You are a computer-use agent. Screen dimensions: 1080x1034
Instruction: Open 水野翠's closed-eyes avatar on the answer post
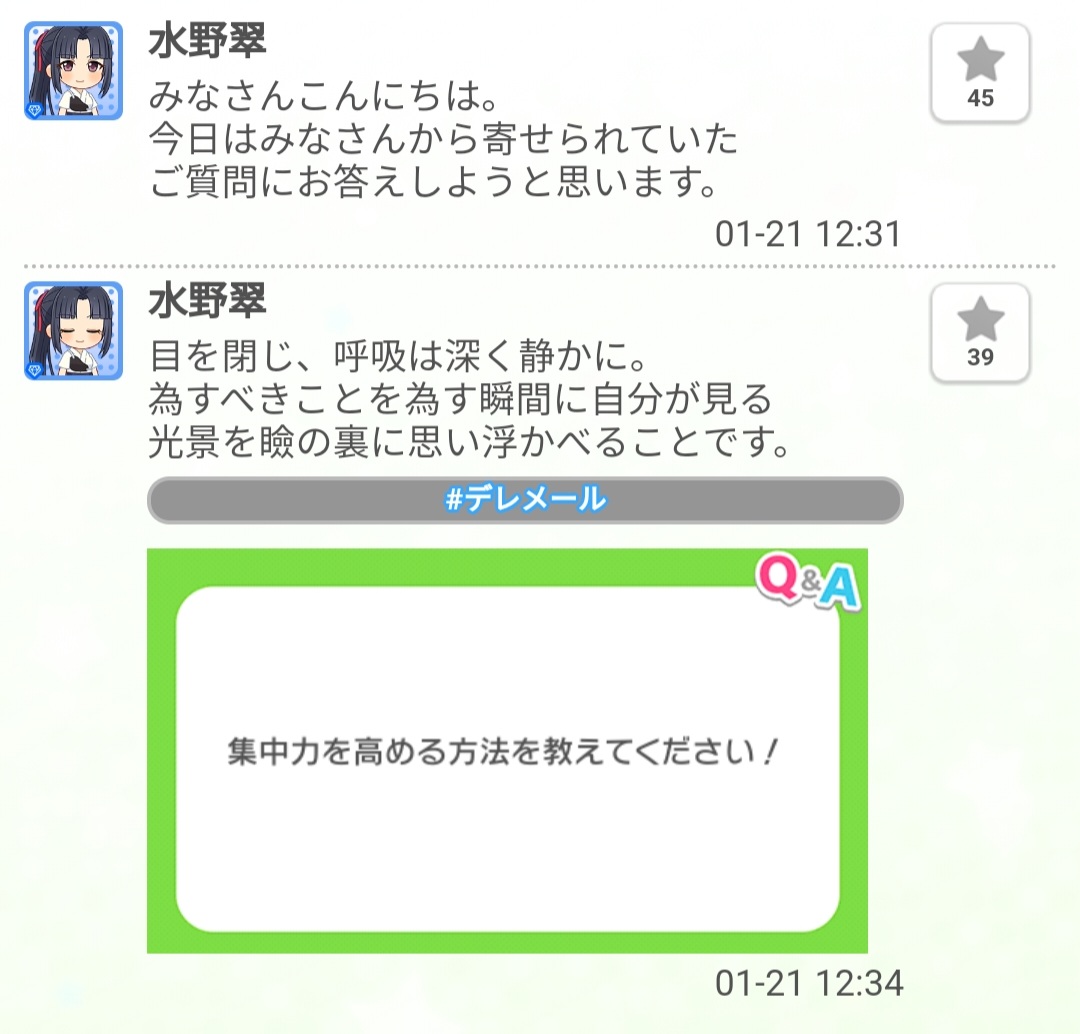coord(73,331)
